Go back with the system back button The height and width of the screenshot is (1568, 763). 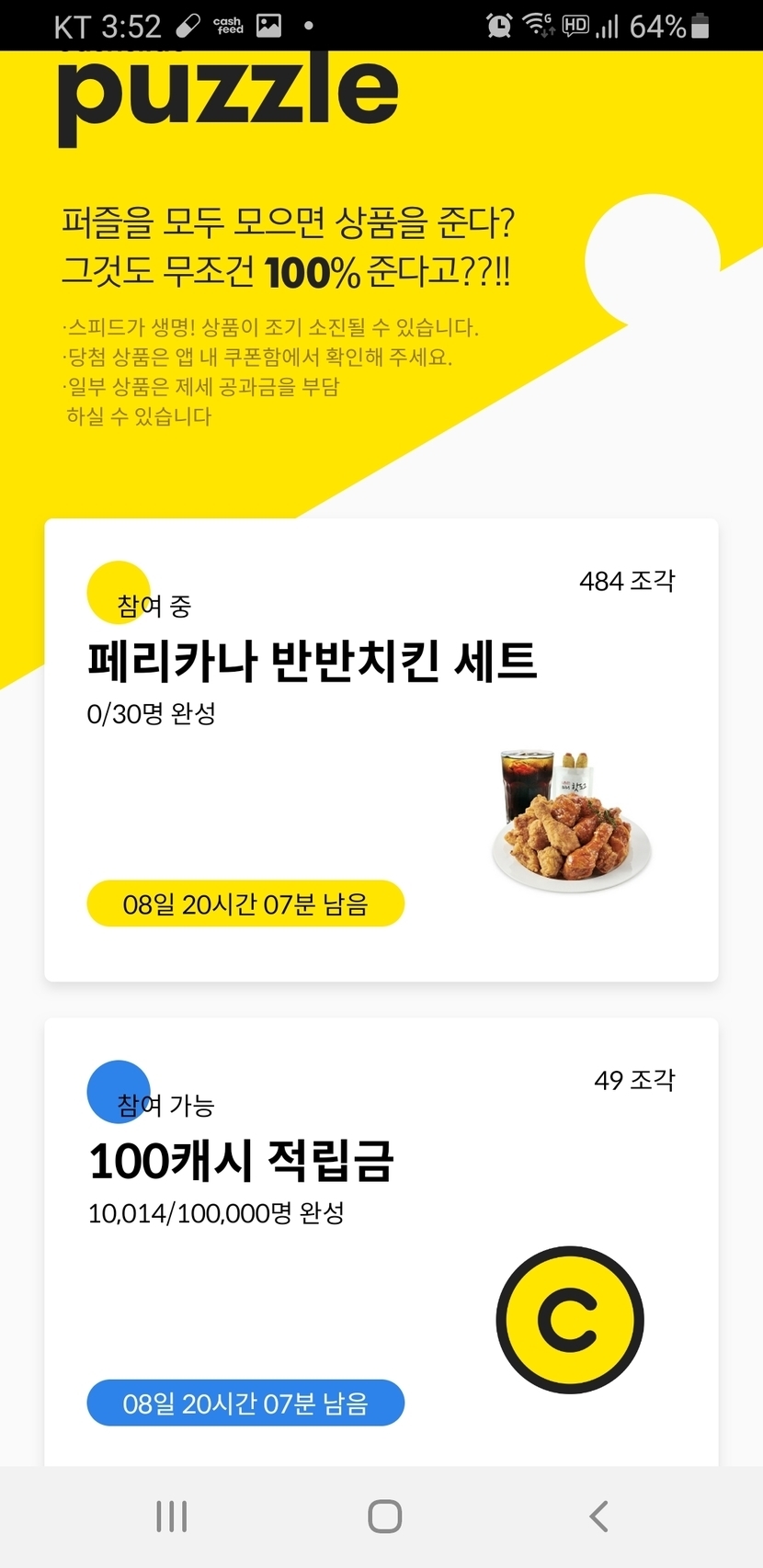(x=598, y=1517)
